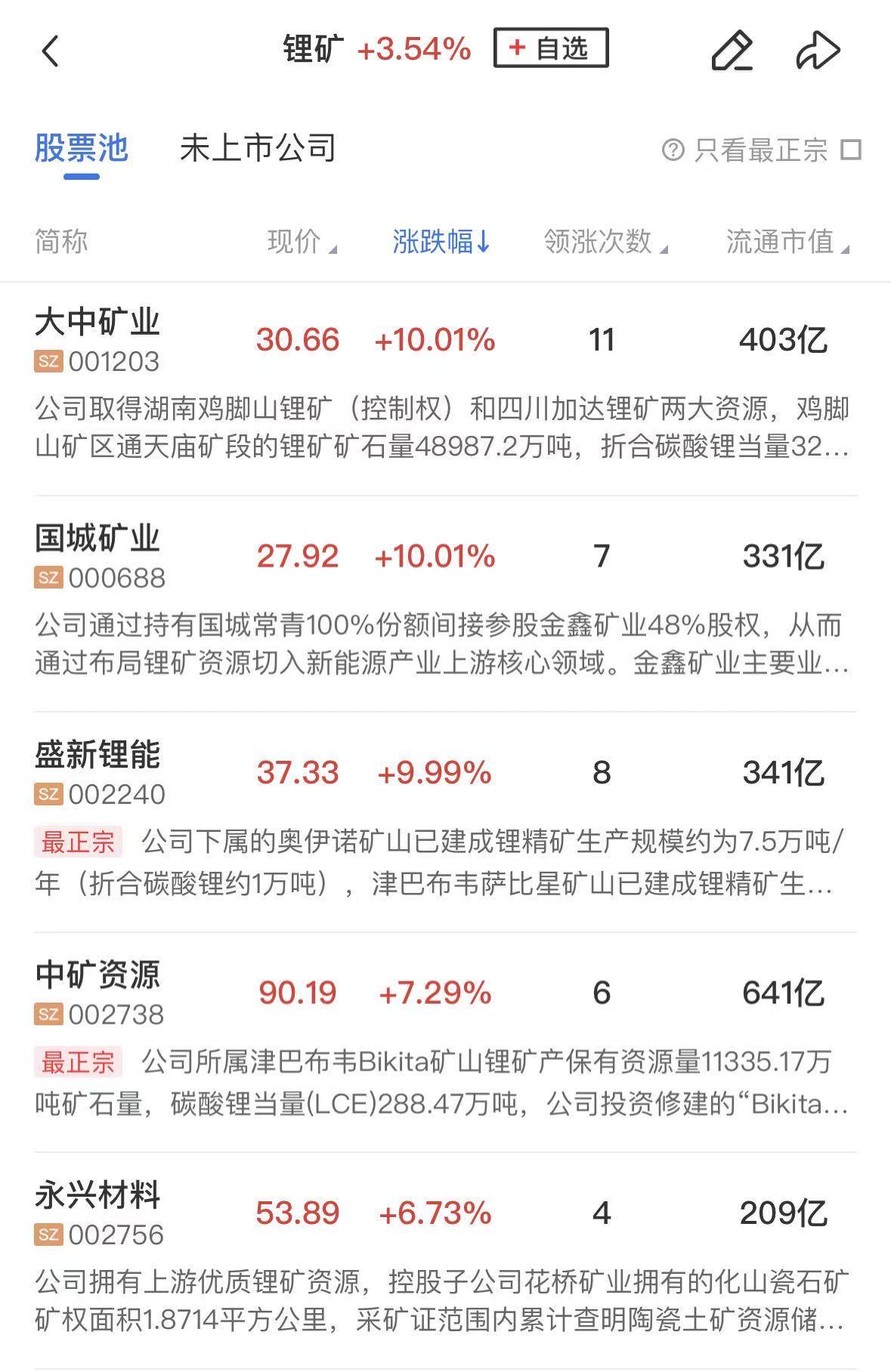Image resolution: width=891 pixels, height=1372 pixels.
Task: Switch to the 未上市公司 tab
Action: (x=258, y=149)
